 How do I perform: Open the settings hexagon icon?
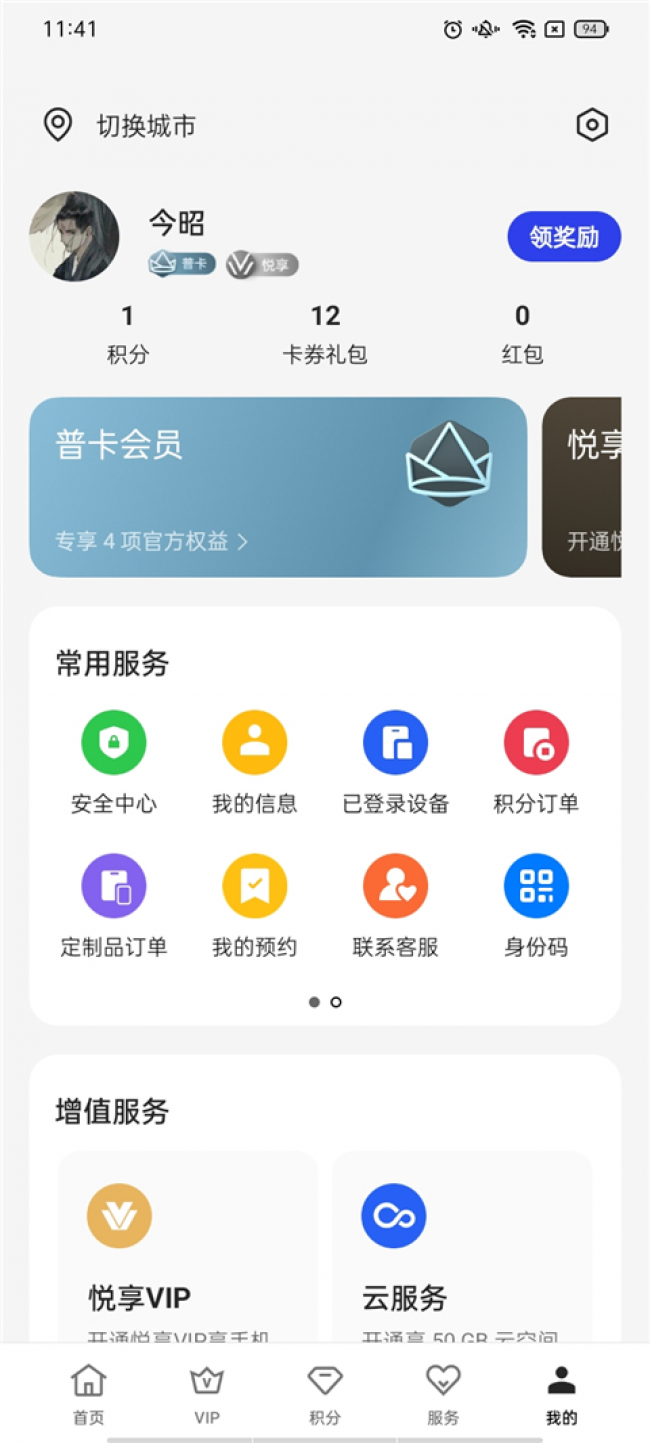(592, 125)
